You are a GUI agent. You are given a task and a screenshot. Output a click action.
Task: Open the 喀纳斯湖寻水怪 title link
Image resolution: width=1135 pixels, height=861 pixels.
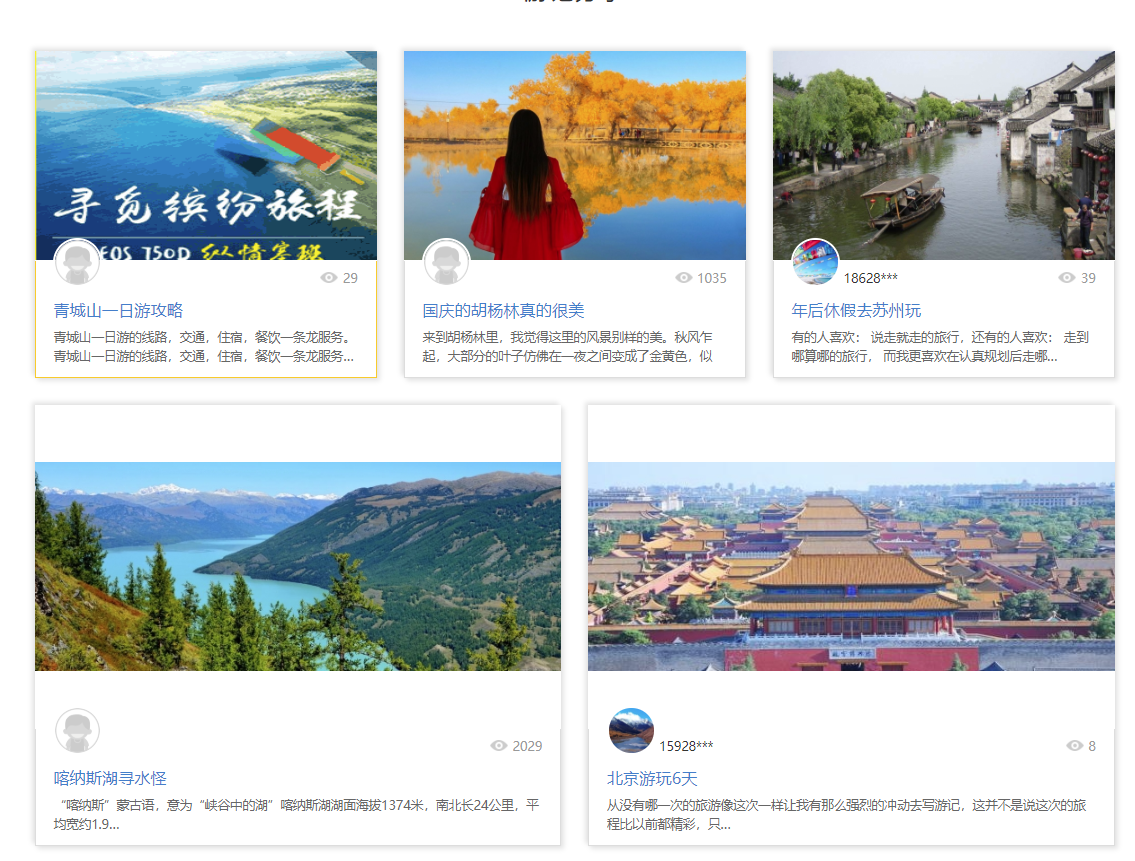(x=110, y=778)
